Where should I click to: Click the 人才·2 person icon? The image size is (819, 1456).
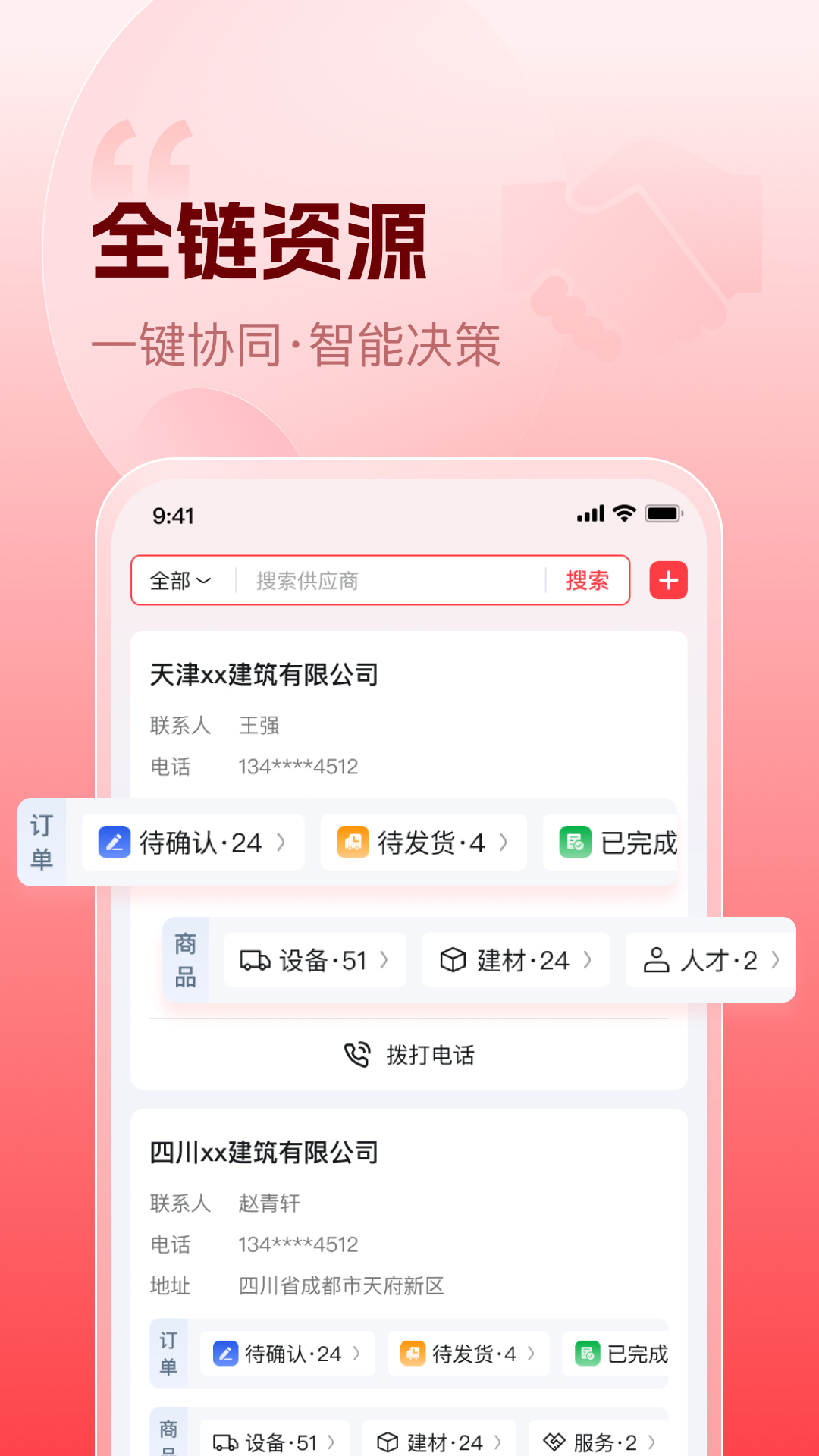point(658,960)
